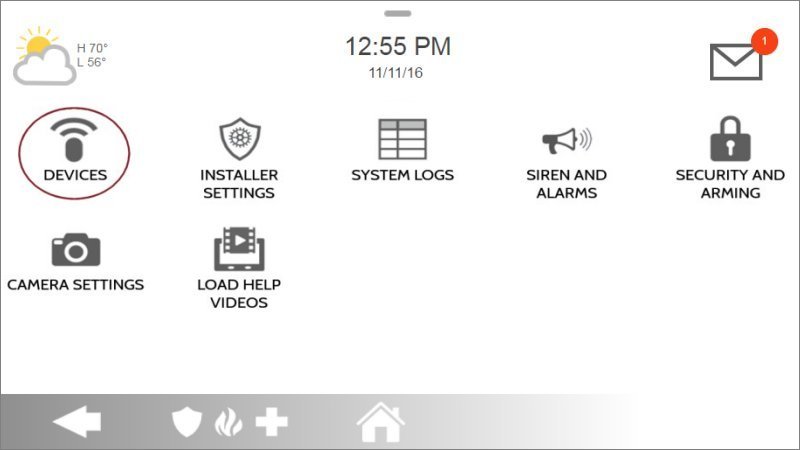View System Logs

pyautogui.click(x=402, y=151)
